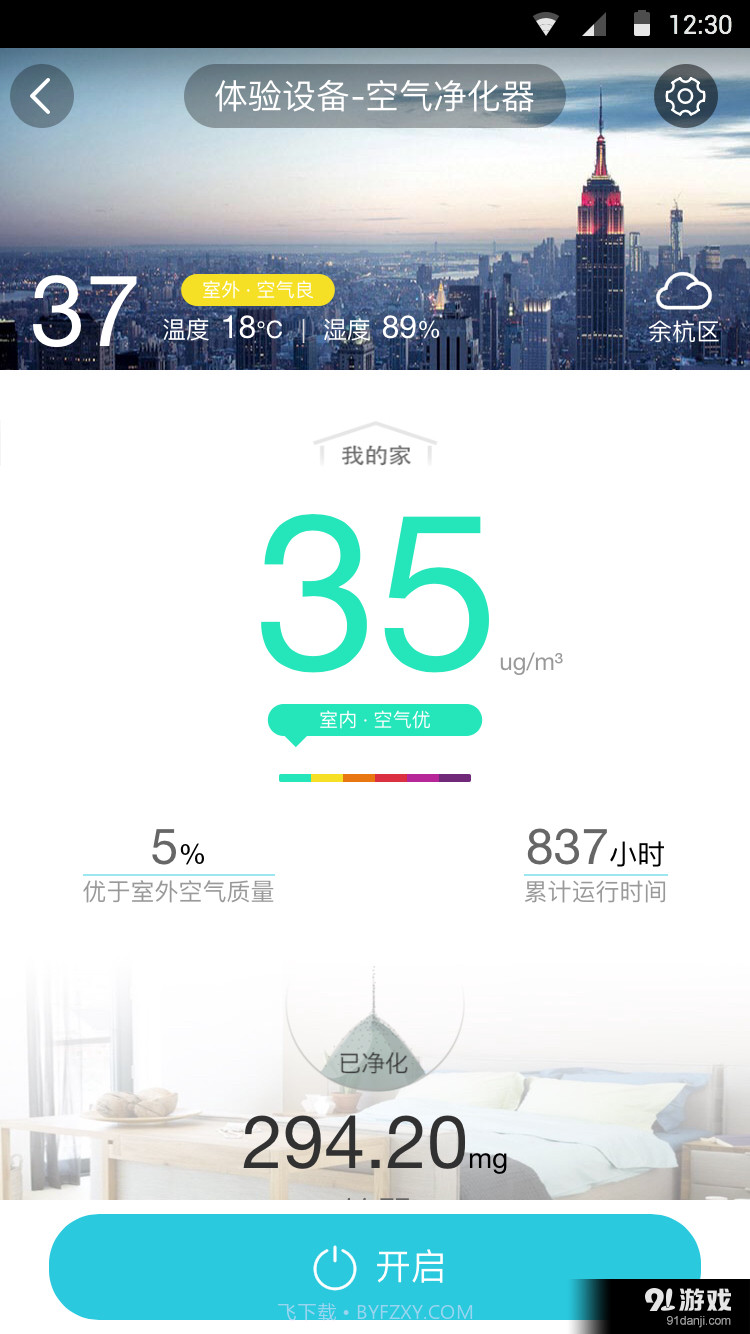The image size is (750, 1334).
Task: Tap the back arrow icon
Action: coord(41,95)
